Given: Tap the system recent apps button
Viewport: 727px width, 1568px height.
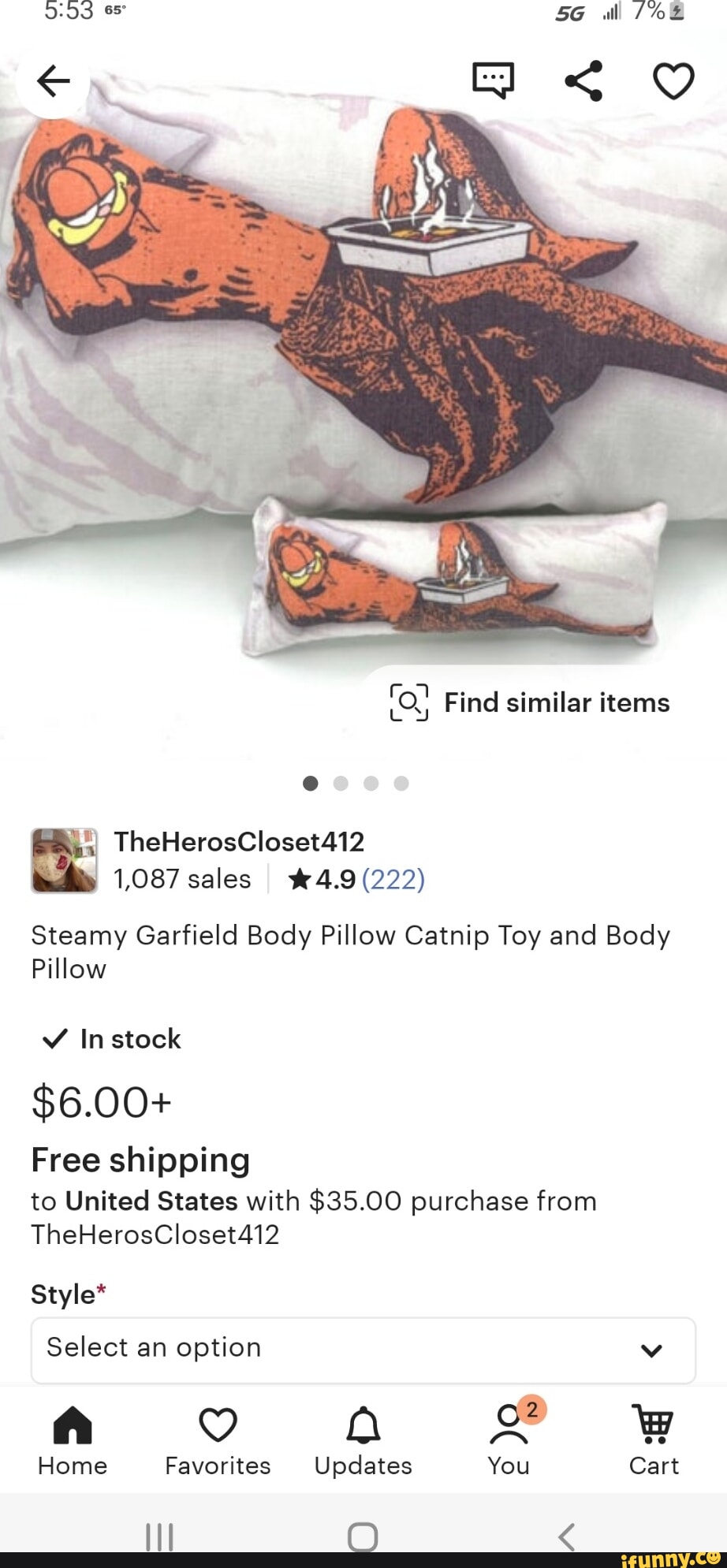Looking at the screenshot, I should (159, 1536).
